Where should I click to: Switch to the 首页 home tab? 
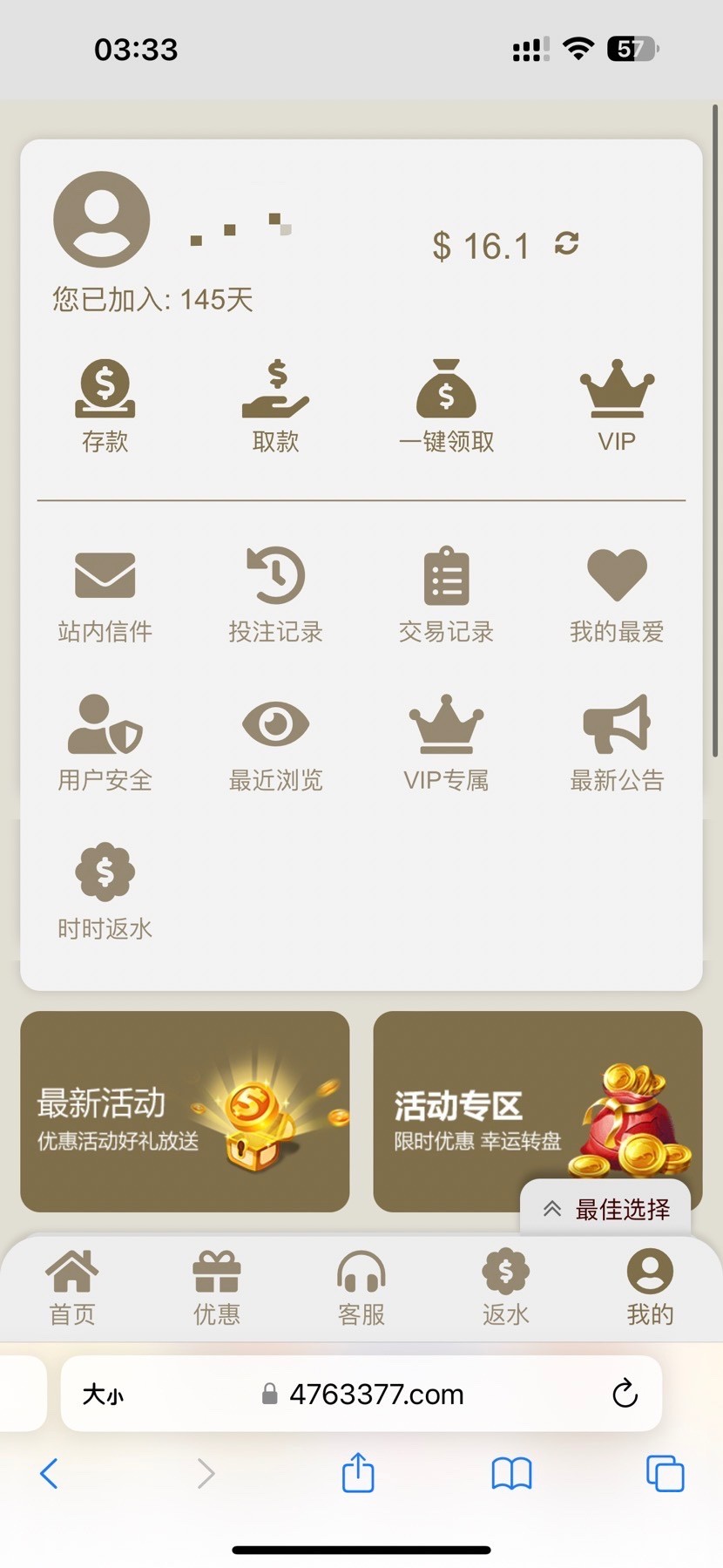pos(72,1287)
